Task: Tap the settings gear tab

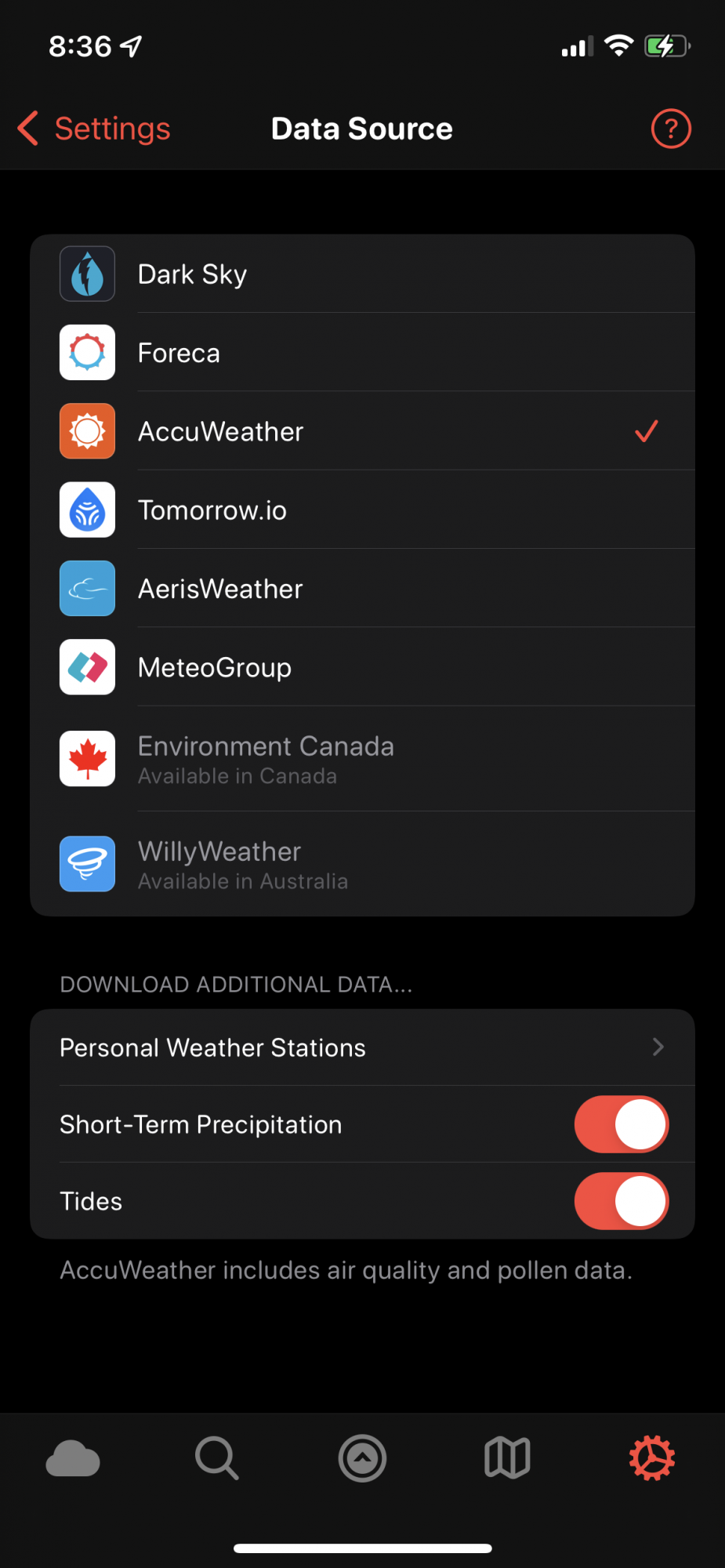Action: click(x=652, y=1458)
